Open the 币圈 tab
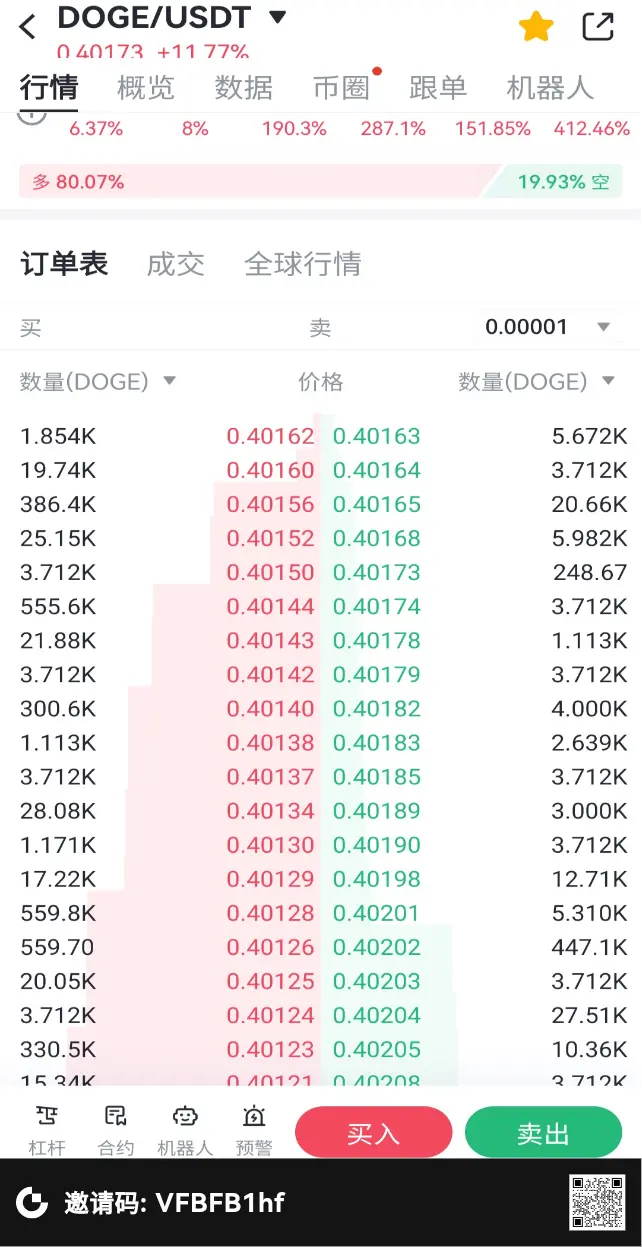642x1247 pixels. (342, 88)
